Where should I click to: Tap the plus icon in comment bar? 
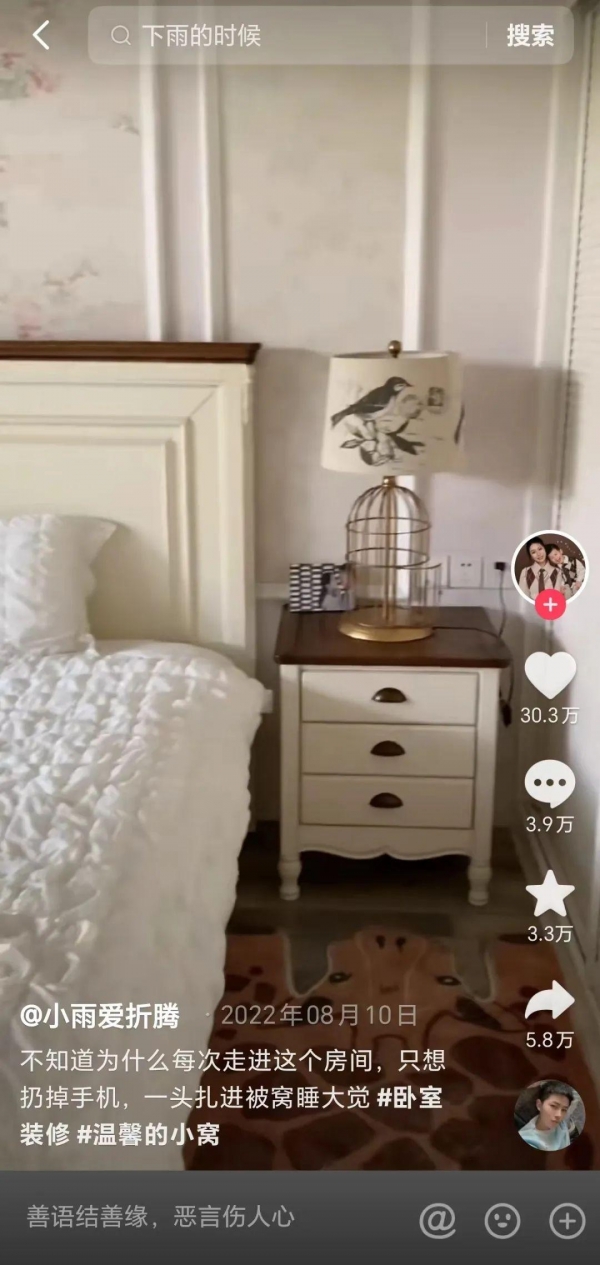click(x=567, y=1219)
